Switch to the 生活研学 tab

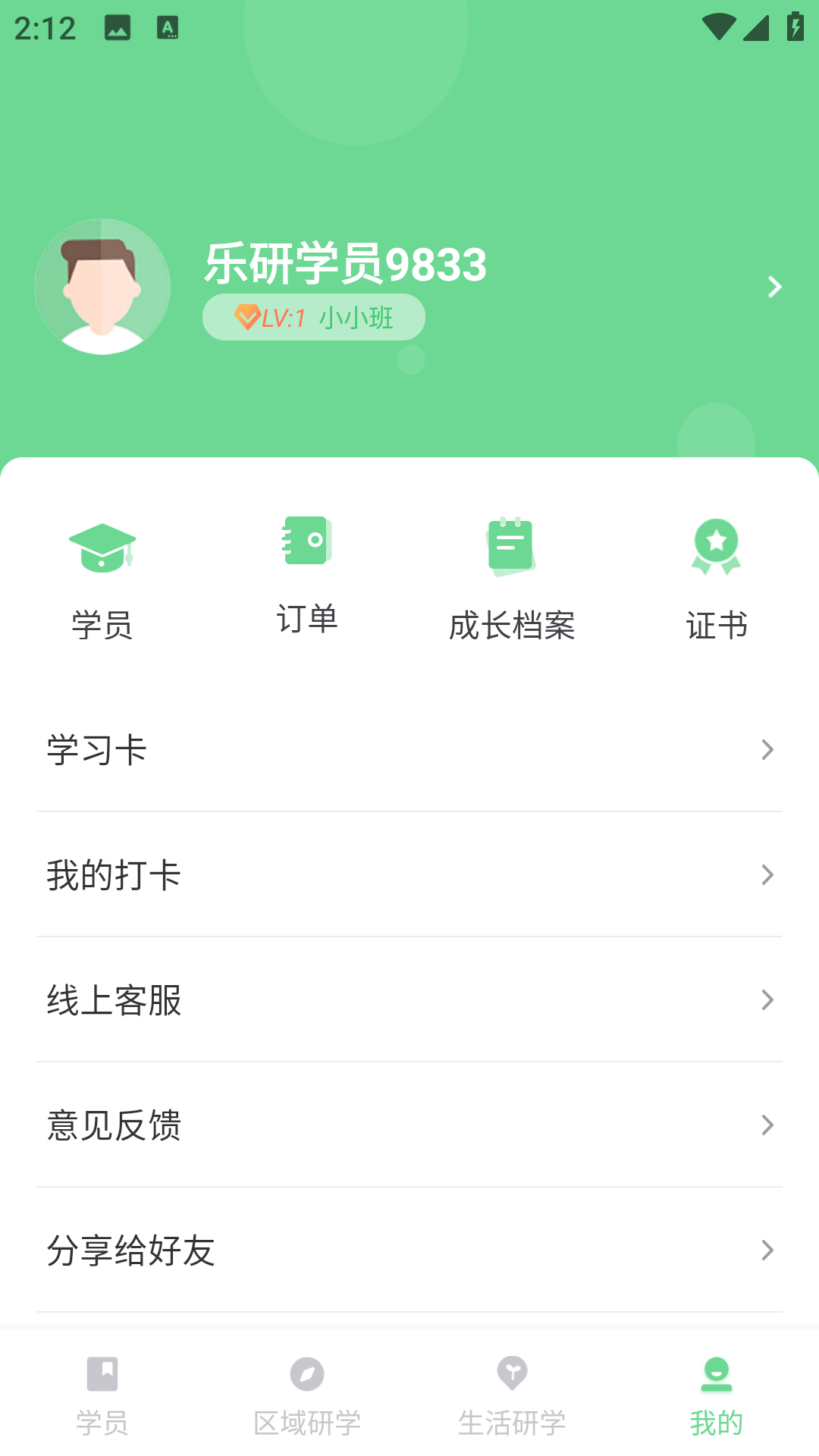click(512, 1395)
